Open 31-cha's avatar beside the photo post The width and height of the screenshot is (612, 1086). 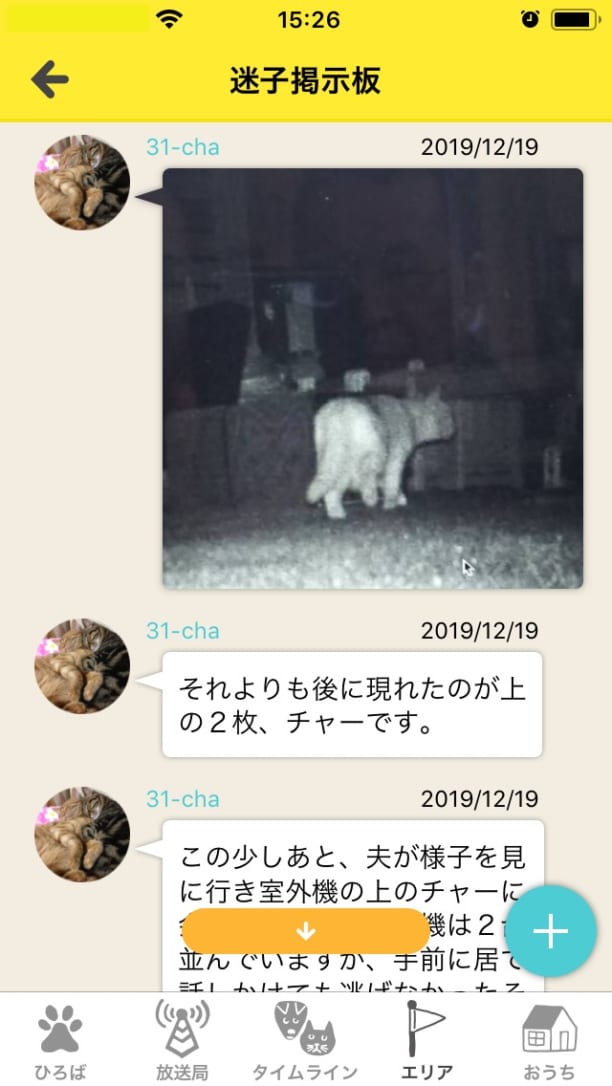point(82,182)
